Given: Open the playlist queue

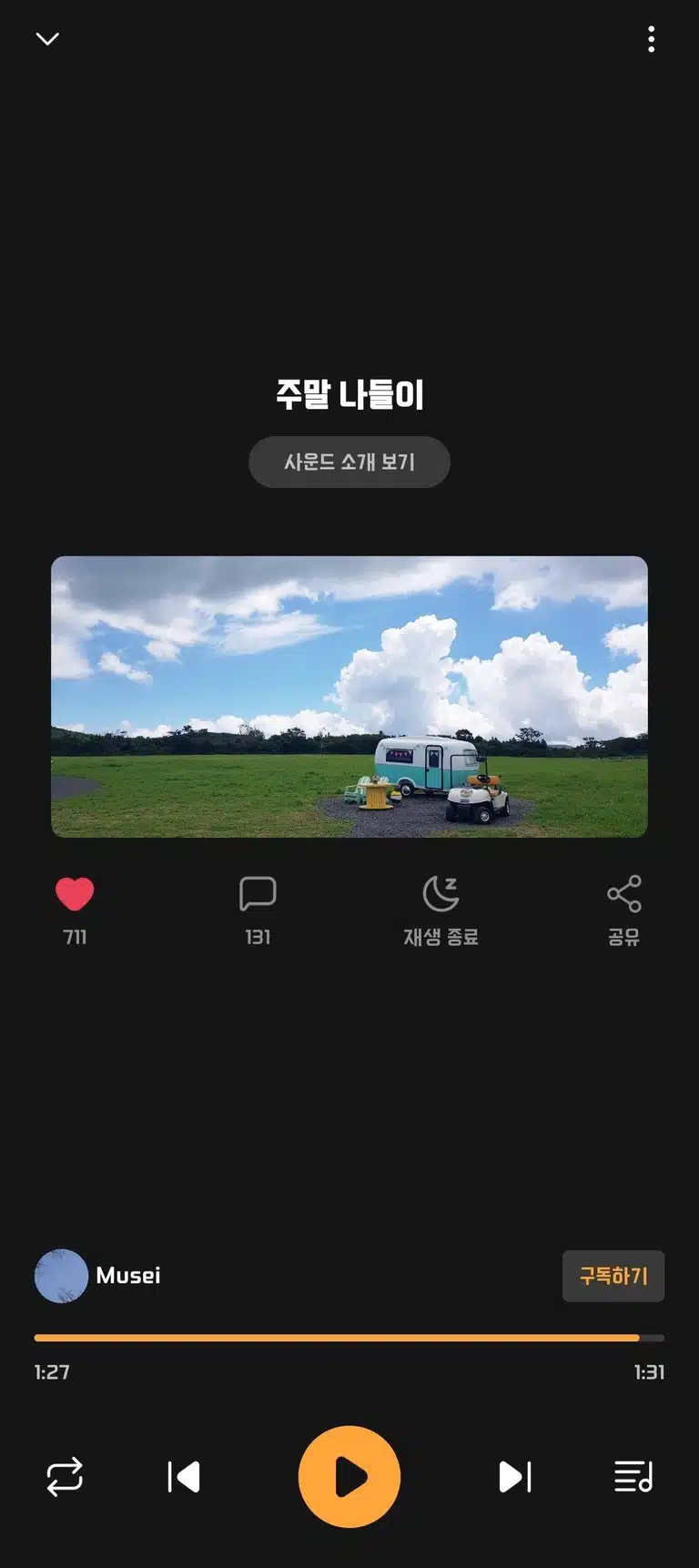Looking at the screenshot, I should tap(633, 1477).
